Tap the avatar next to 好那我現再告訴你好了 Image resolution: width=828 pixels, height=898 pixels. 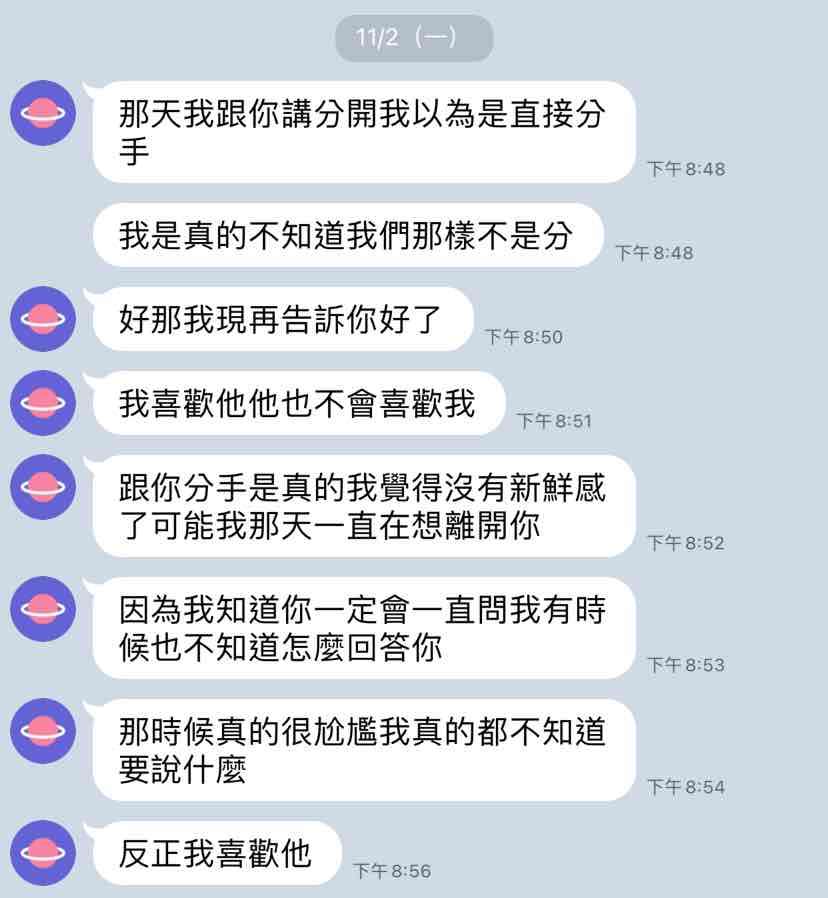(x=42, y=319)
